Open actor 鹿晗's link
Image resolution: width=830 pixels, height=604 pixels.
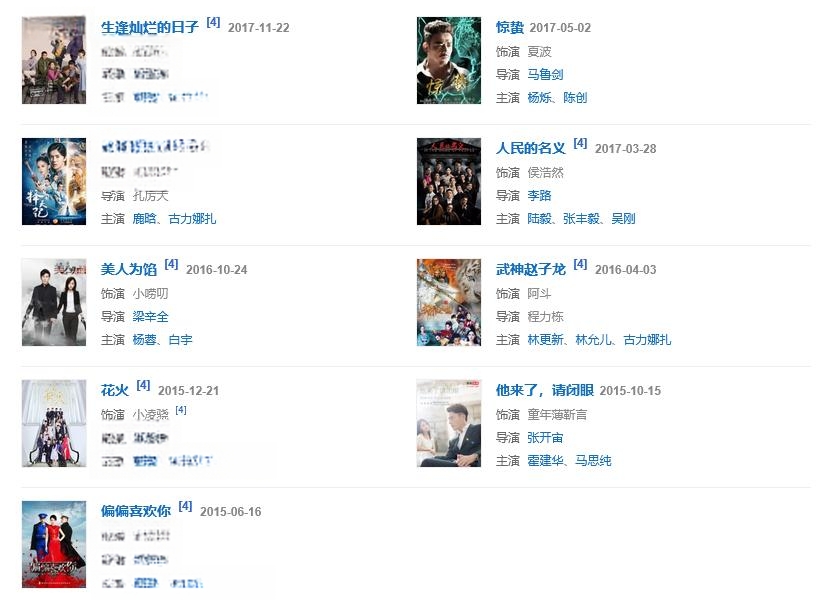pyautogui.click(x=144, y=219)
